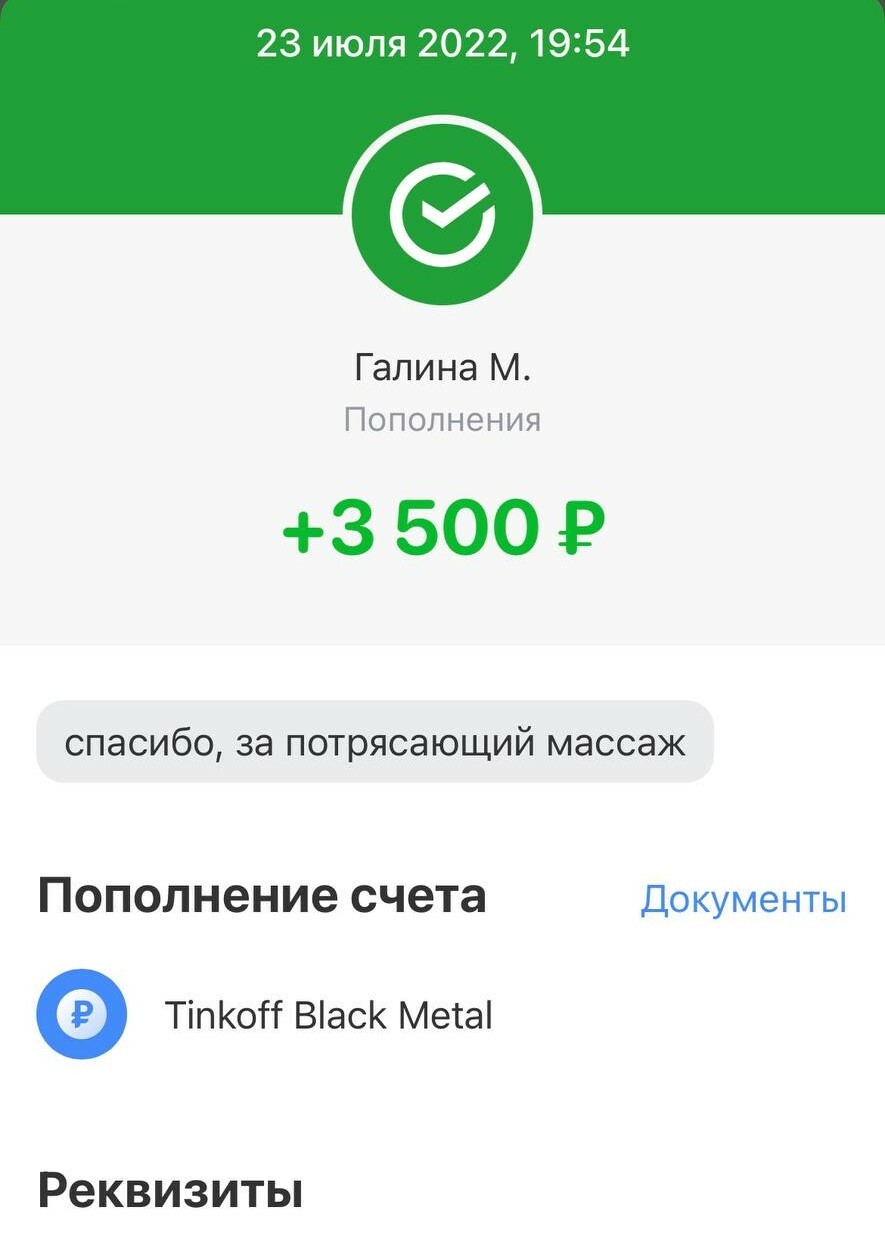885x1257 pixels.
Task: Open the Tinkoff Black Metal account
Action: click(x=328, y=1015)
